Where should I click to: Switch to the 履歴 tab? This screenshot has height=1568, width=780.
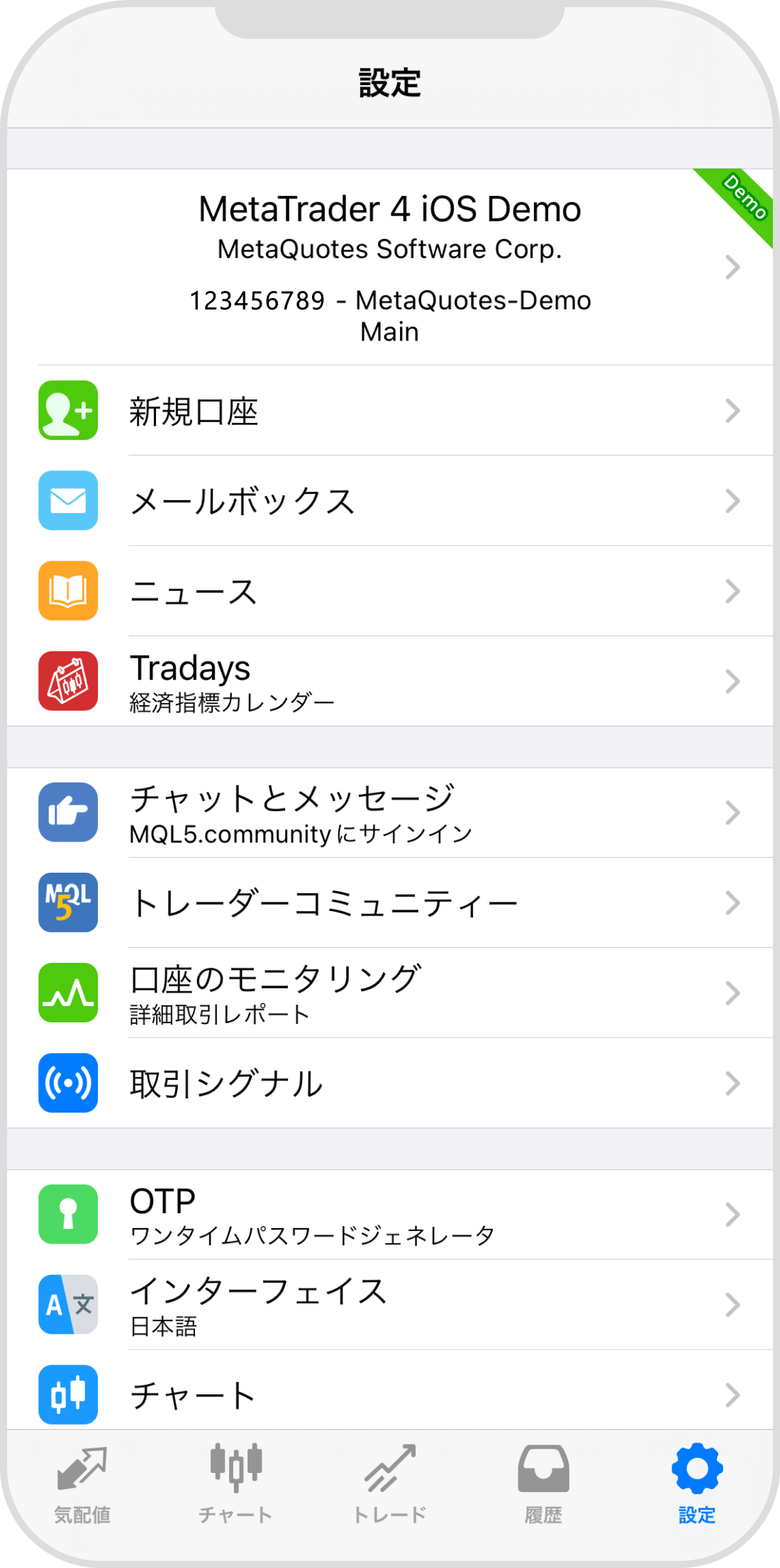click(543, 1484)
